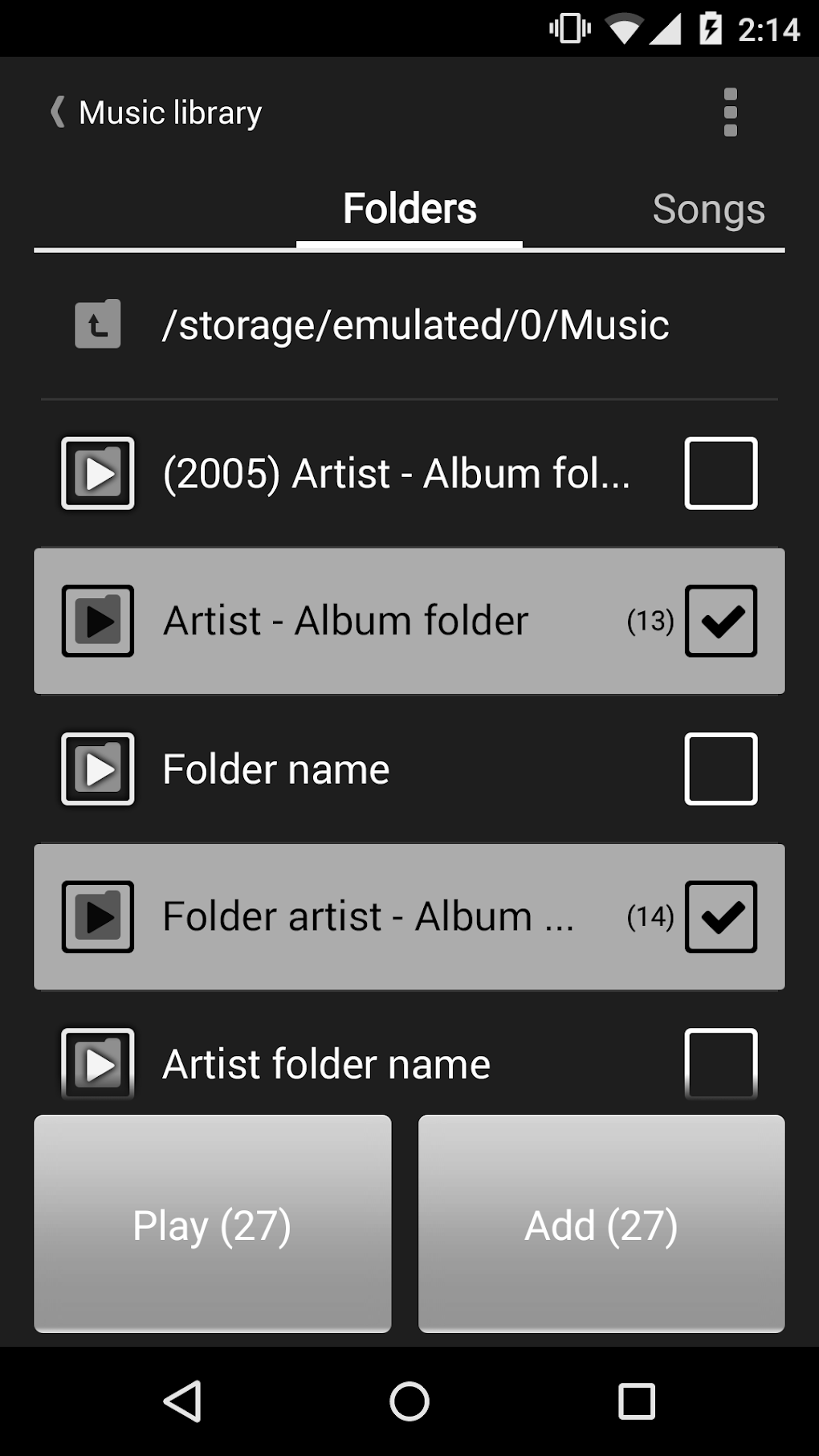This screenshot has height=1456, width=819.
Task: Go back to Music library
Action: (156, 112)
